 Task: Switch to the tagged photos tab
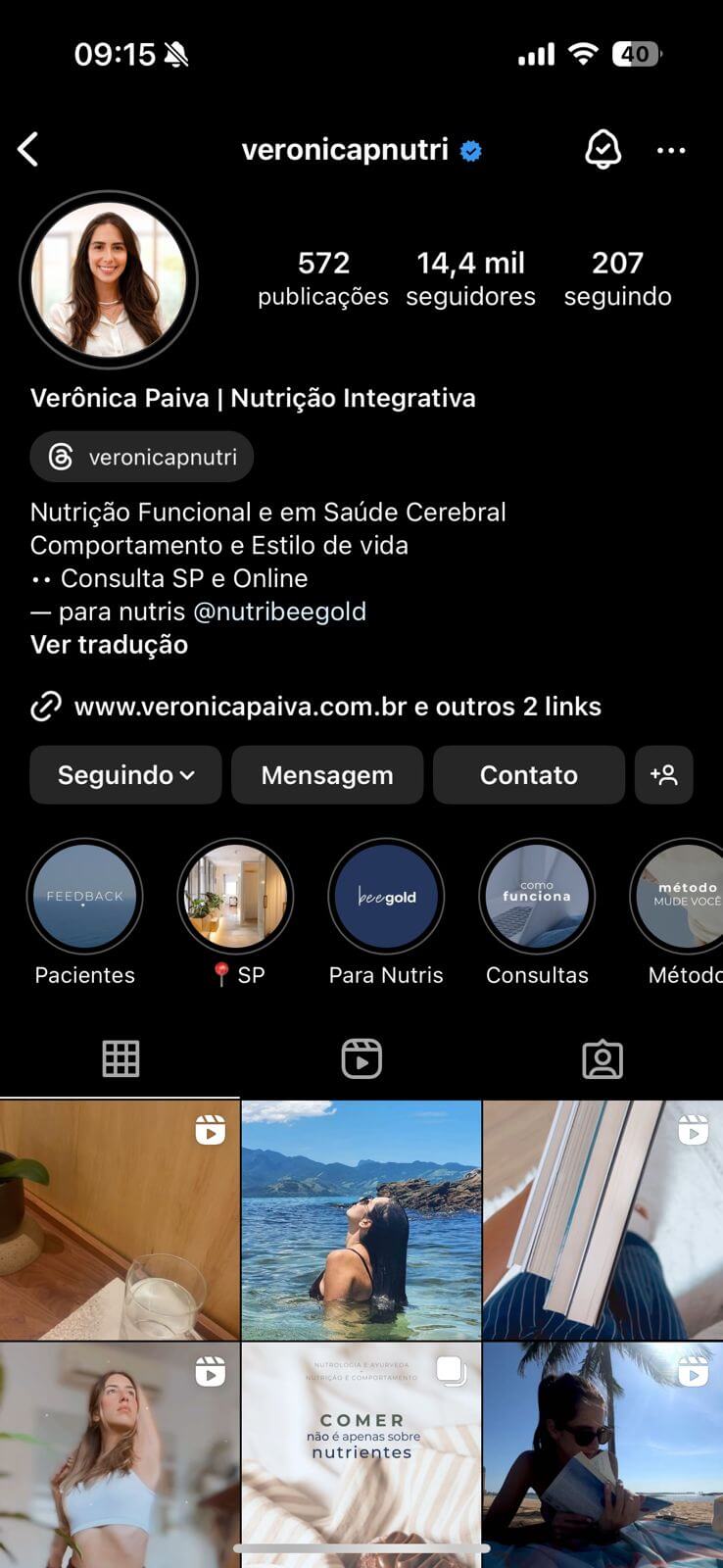point(602,1059)
